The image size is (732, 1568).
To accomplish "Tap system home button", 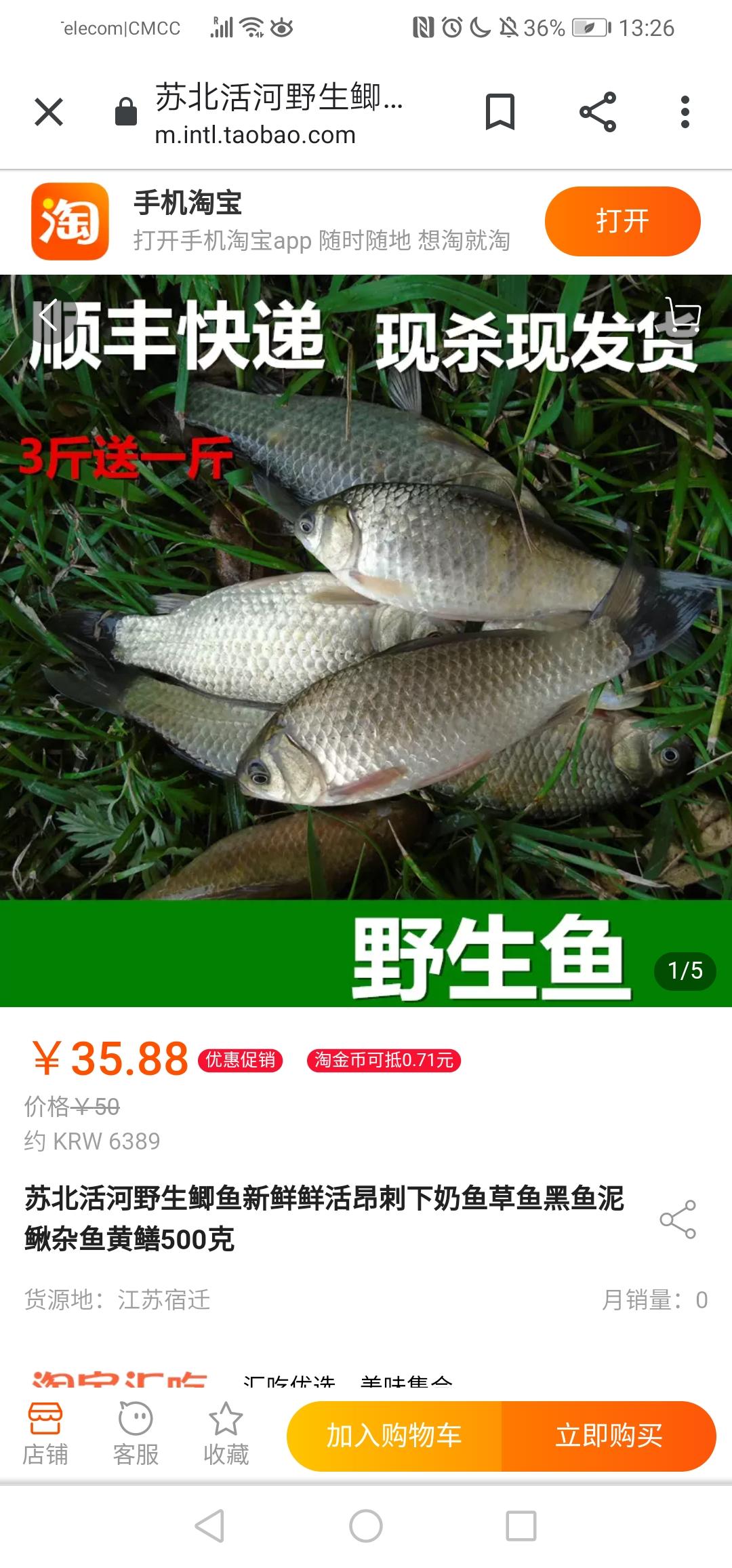I will [366, 1527].
